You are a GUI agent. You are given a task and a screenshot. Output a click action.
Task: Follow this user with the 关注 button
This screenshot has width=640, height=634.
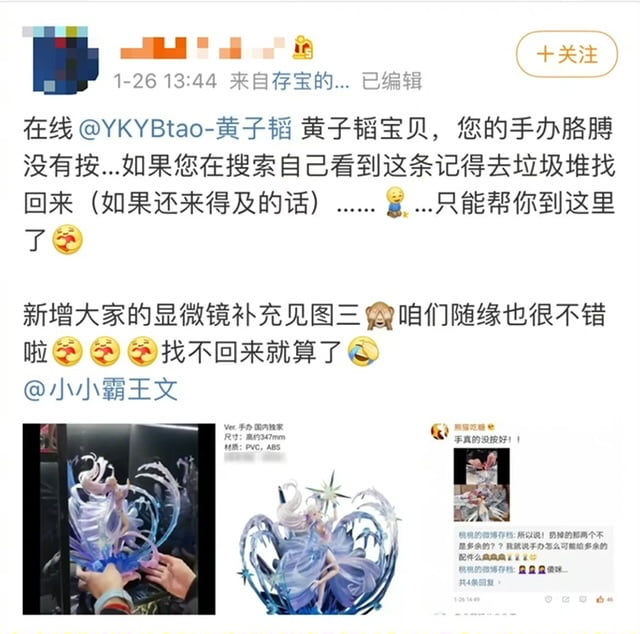(567, 53)
